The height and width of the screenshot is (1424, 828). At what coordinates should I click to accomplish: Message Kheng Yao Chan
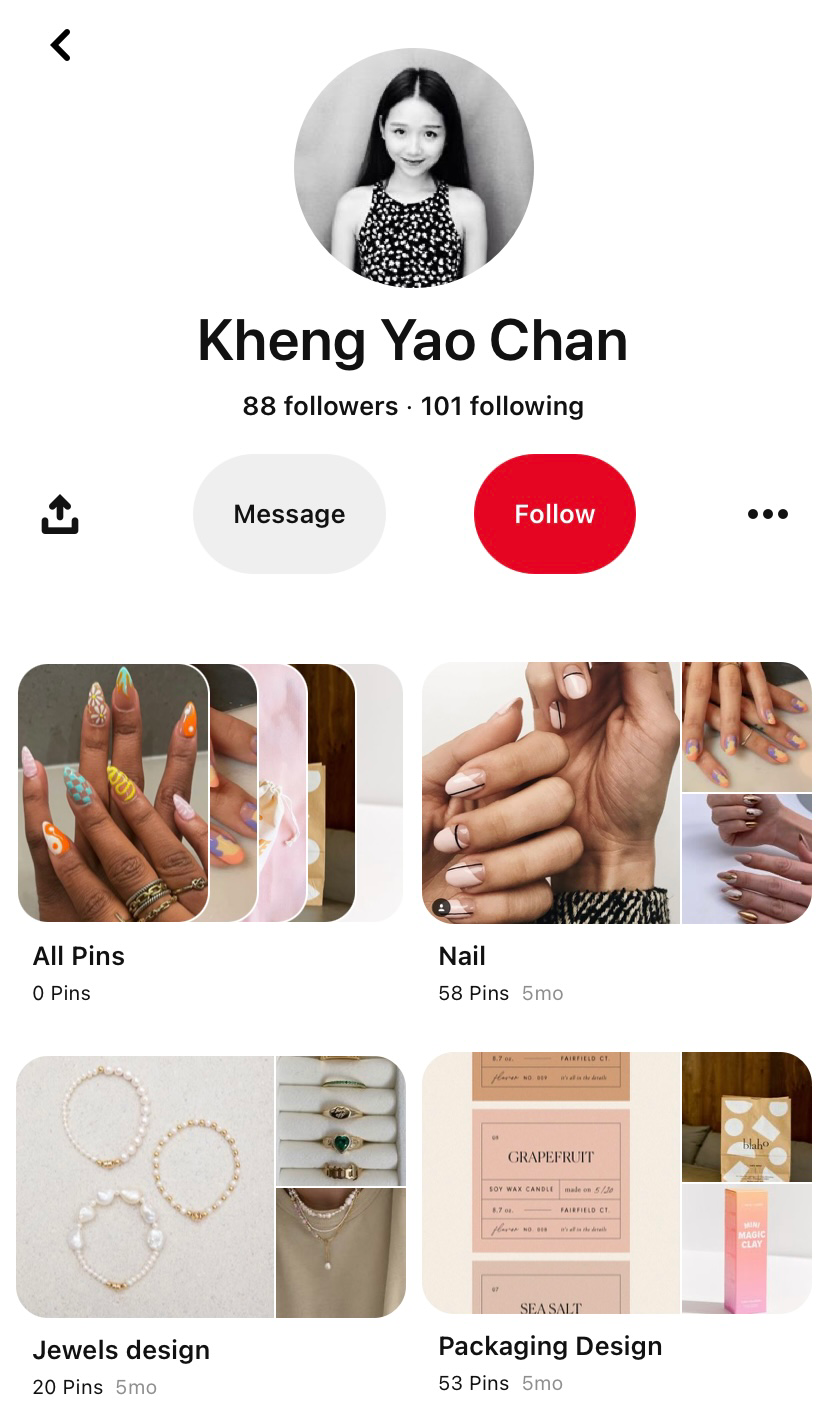point(289,514)
